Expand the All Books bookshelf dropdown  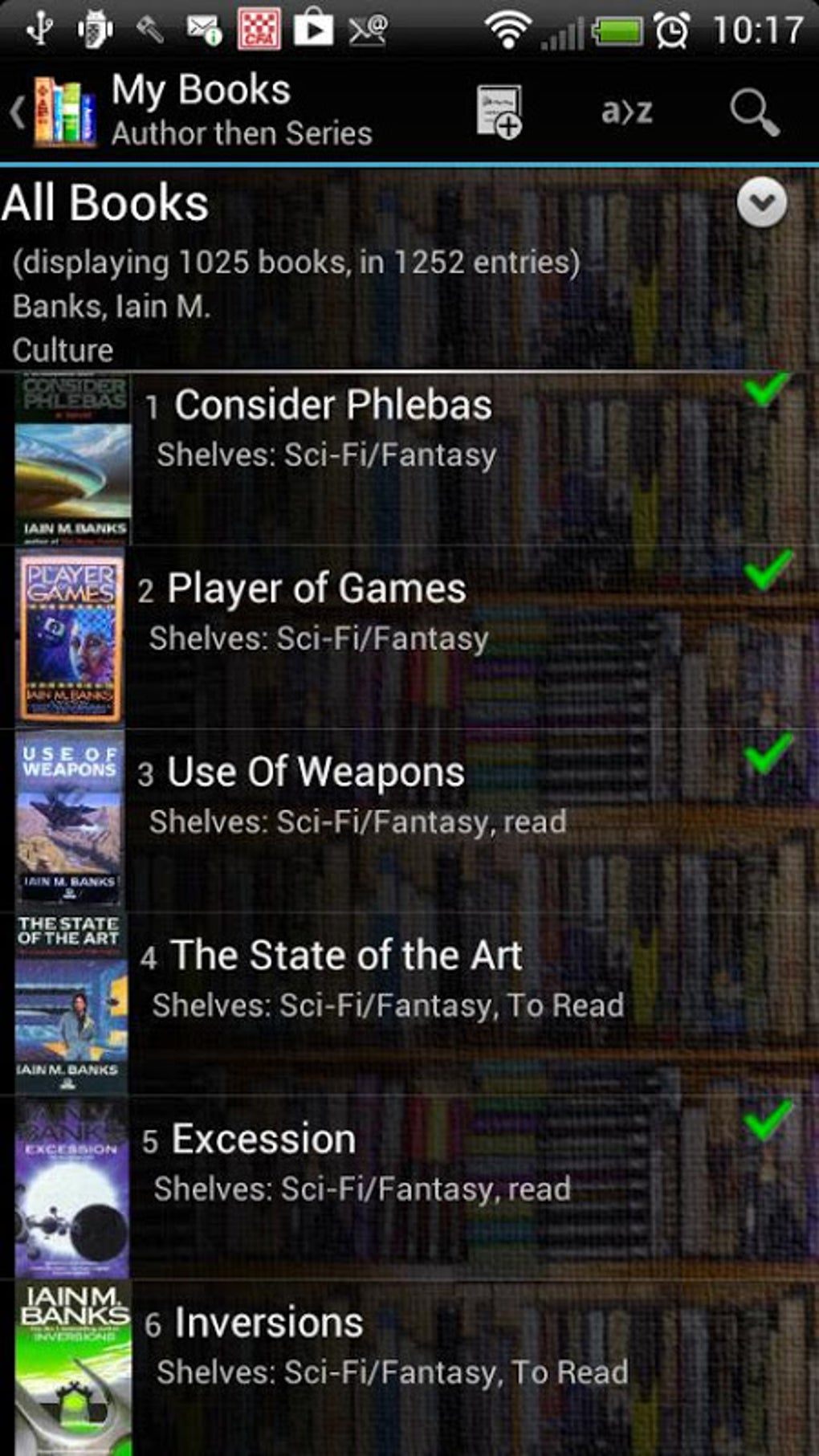pyautogui.click(x=761, y=202)
